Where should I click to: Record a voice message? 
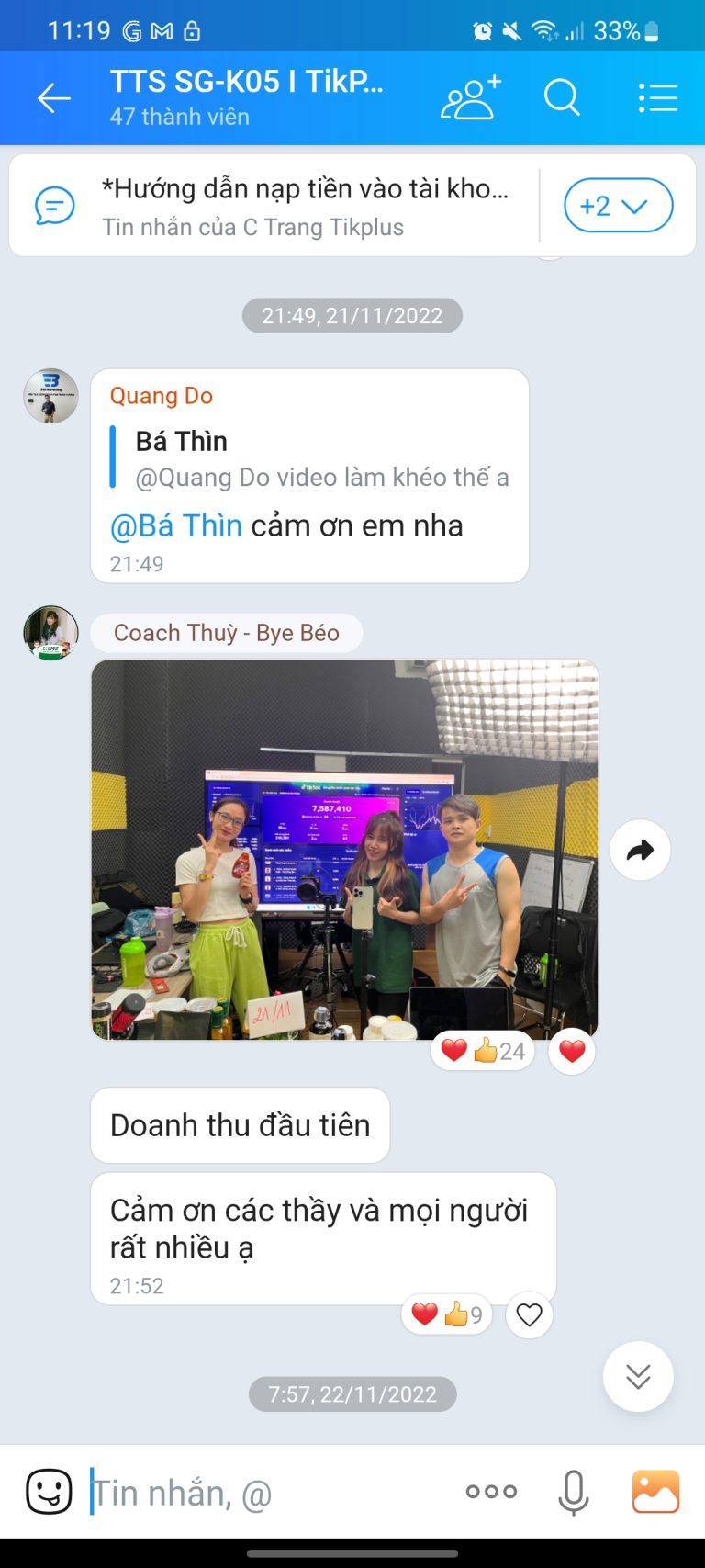(x=573, y=1492)
